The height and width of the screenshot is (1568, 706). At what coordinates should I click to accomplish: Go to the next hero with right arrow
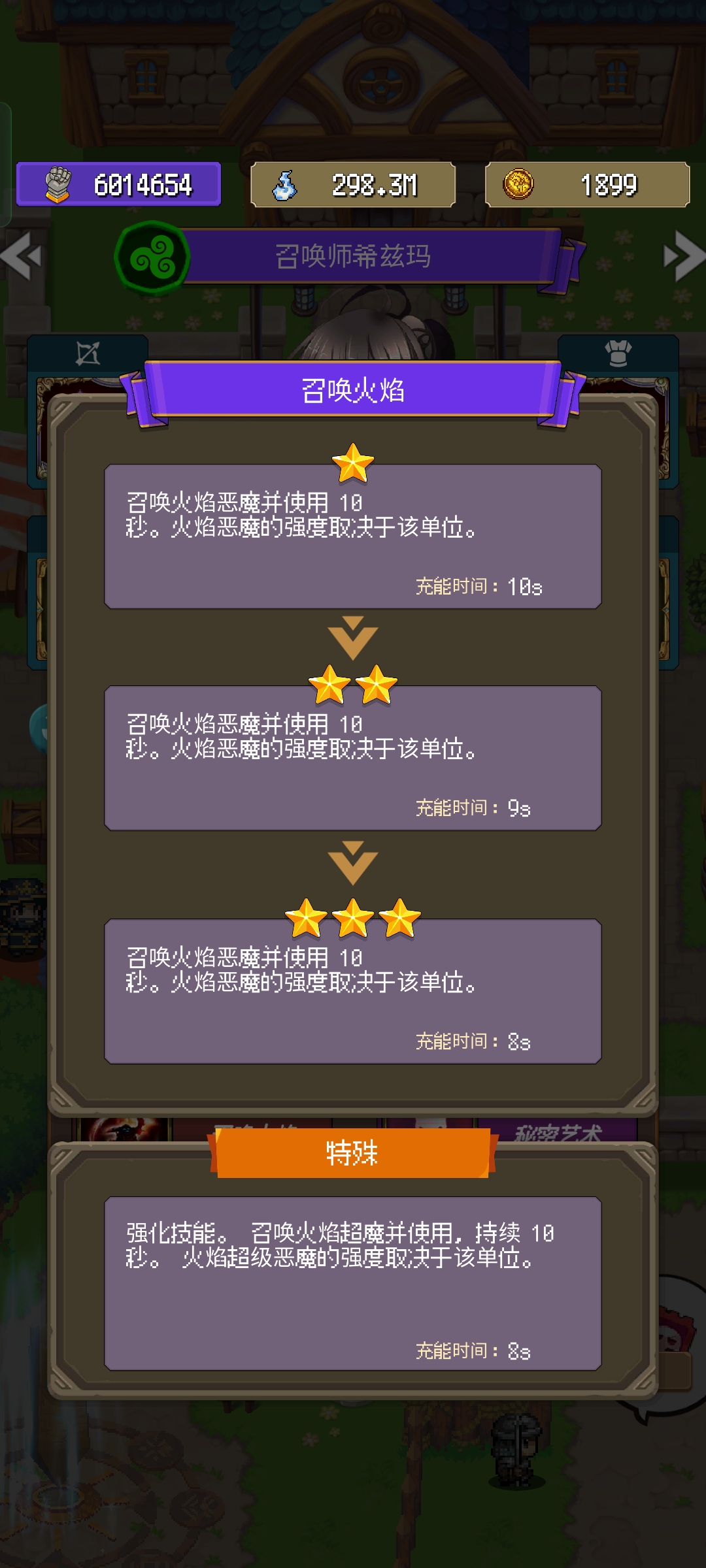pos(684,256)
